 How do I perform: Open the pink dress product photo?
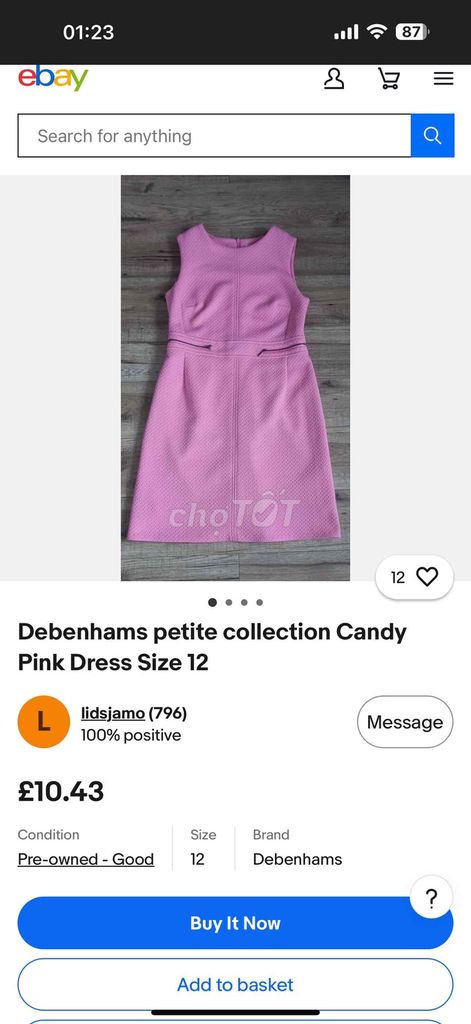tap(235, 377)
